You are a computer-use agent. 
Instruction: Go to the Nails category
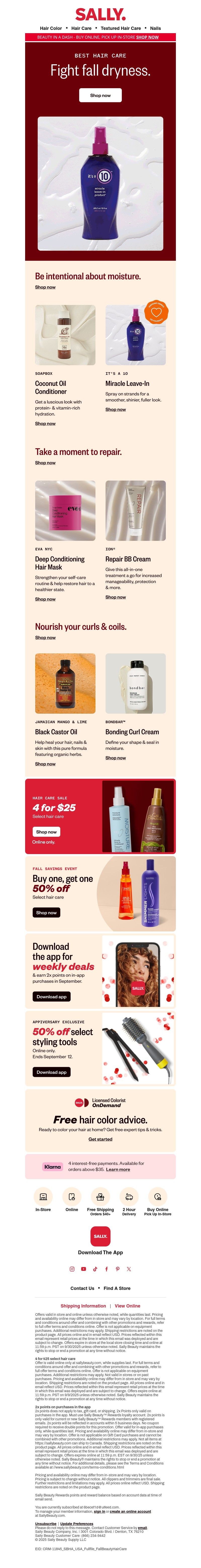[155, 28]
